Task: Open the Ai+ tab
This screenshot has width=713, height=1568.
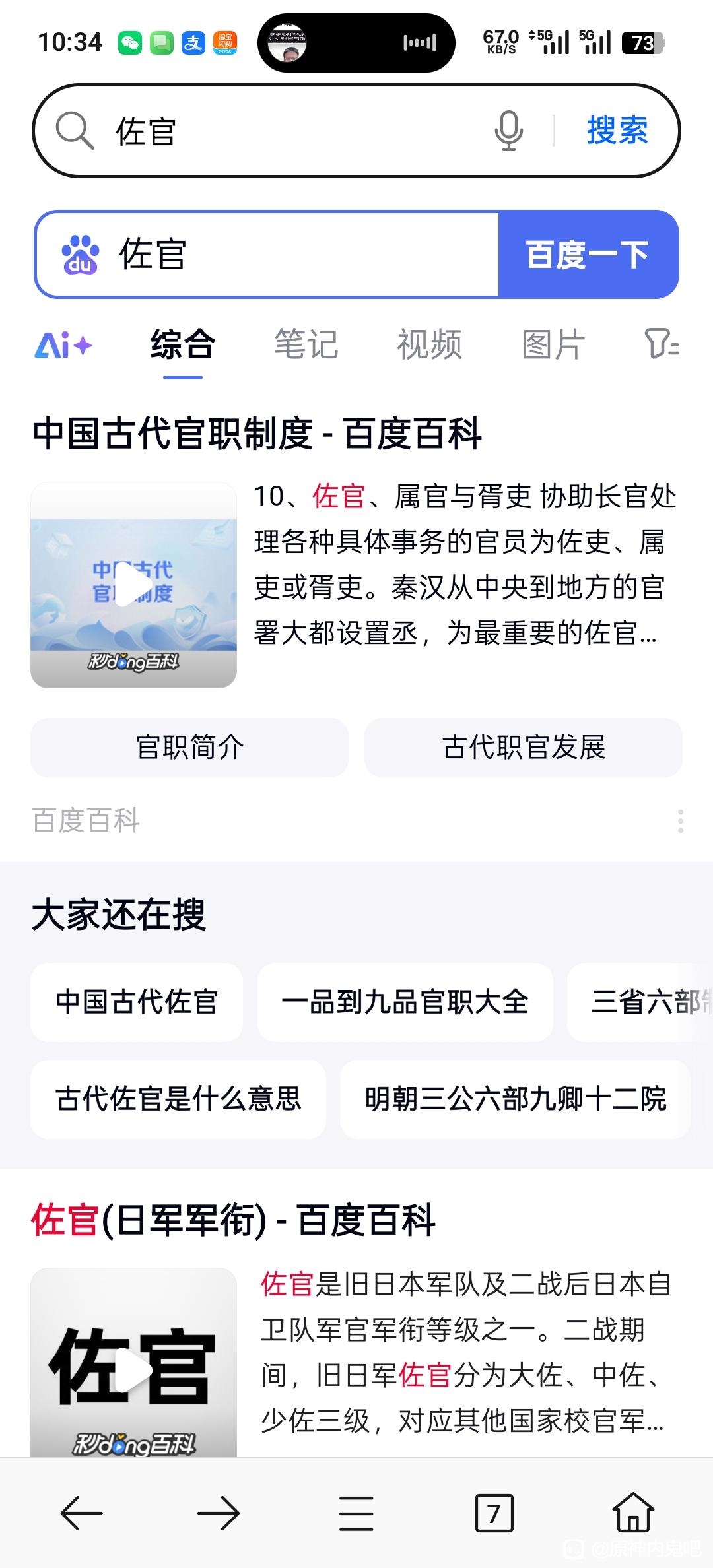Action: pyautogui.click(x=63, y=345)
